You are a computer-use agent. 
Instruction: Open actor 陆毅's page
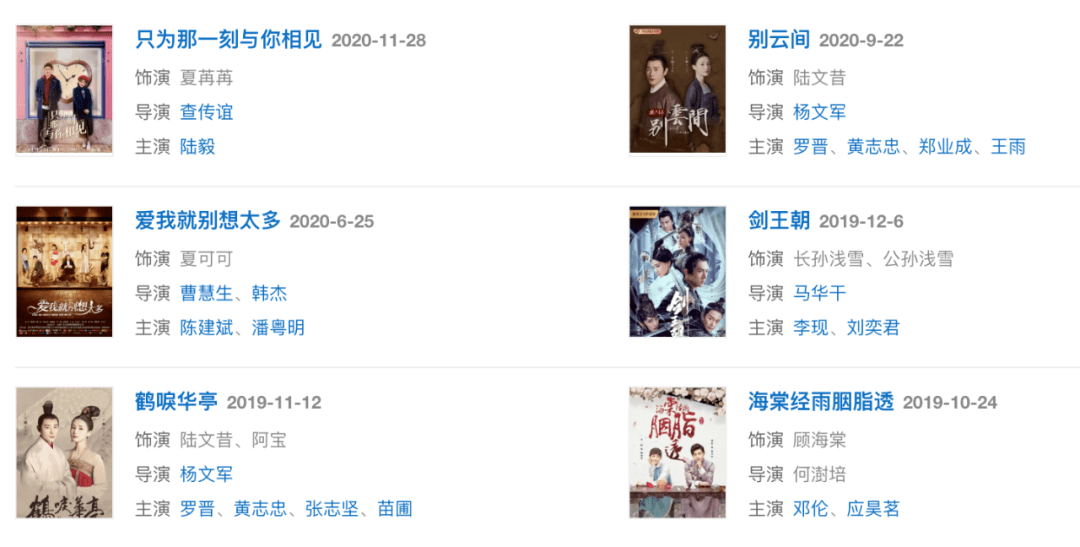(x=197, y=147)
